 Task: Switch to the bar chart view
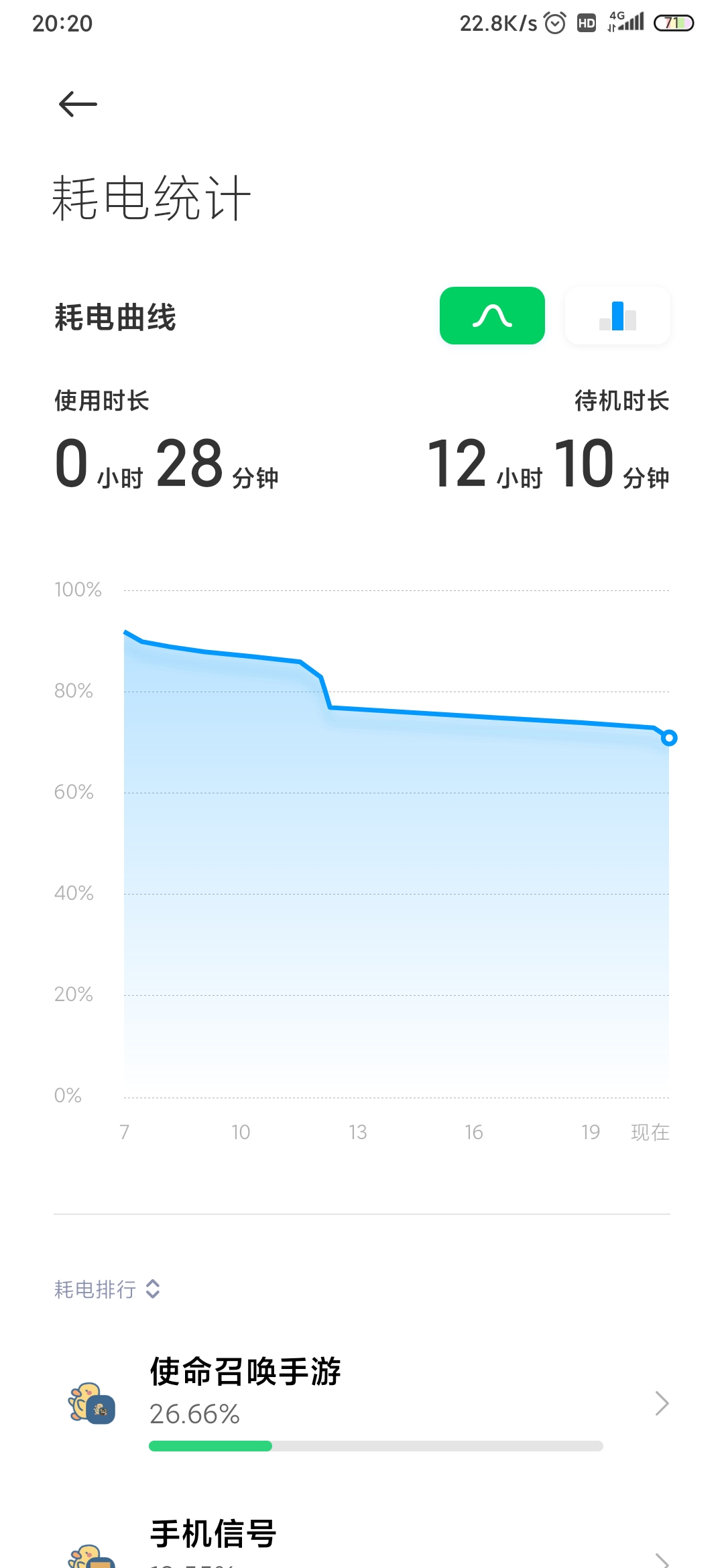click(x=617, y=316)
